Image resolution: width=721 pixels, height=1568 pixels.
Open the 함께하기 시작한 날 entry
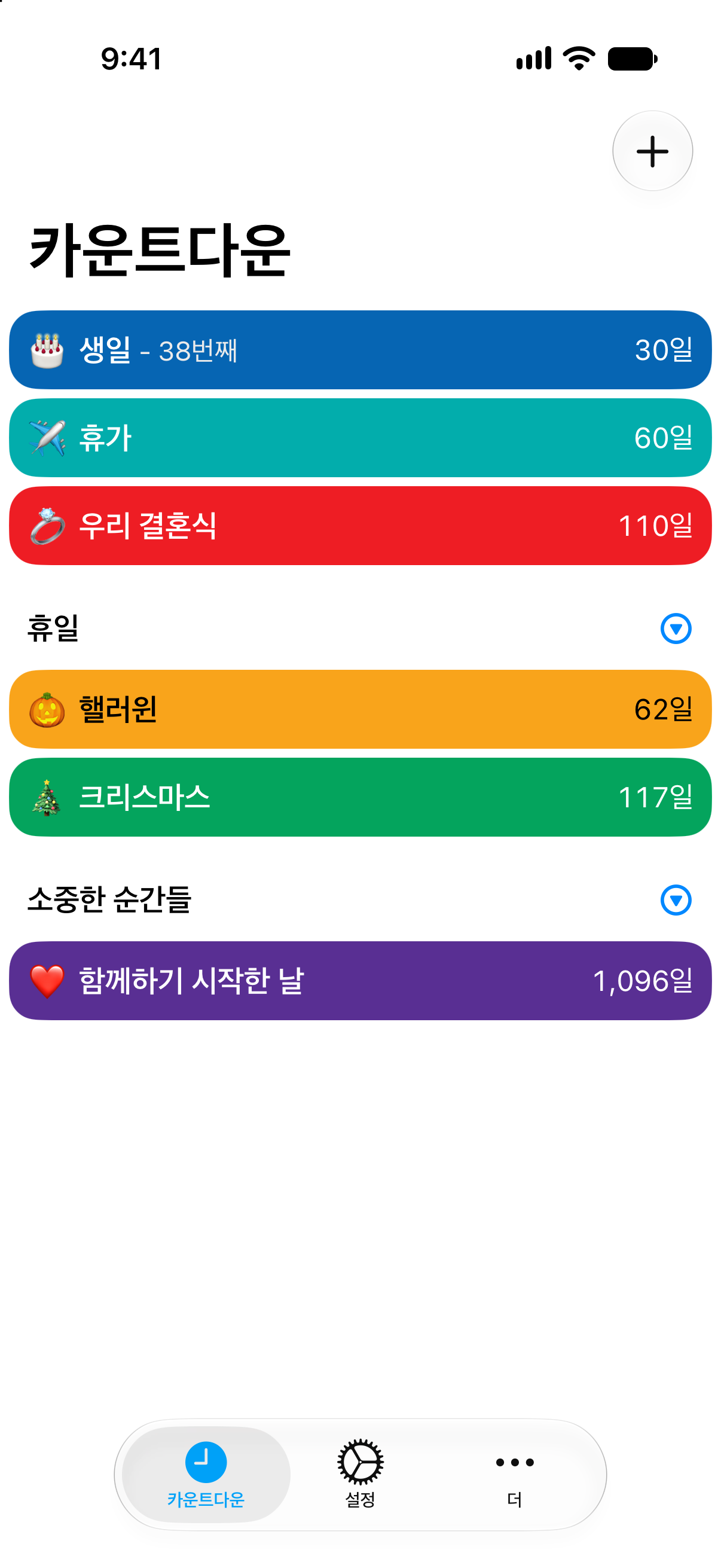[x=360, y=981]
